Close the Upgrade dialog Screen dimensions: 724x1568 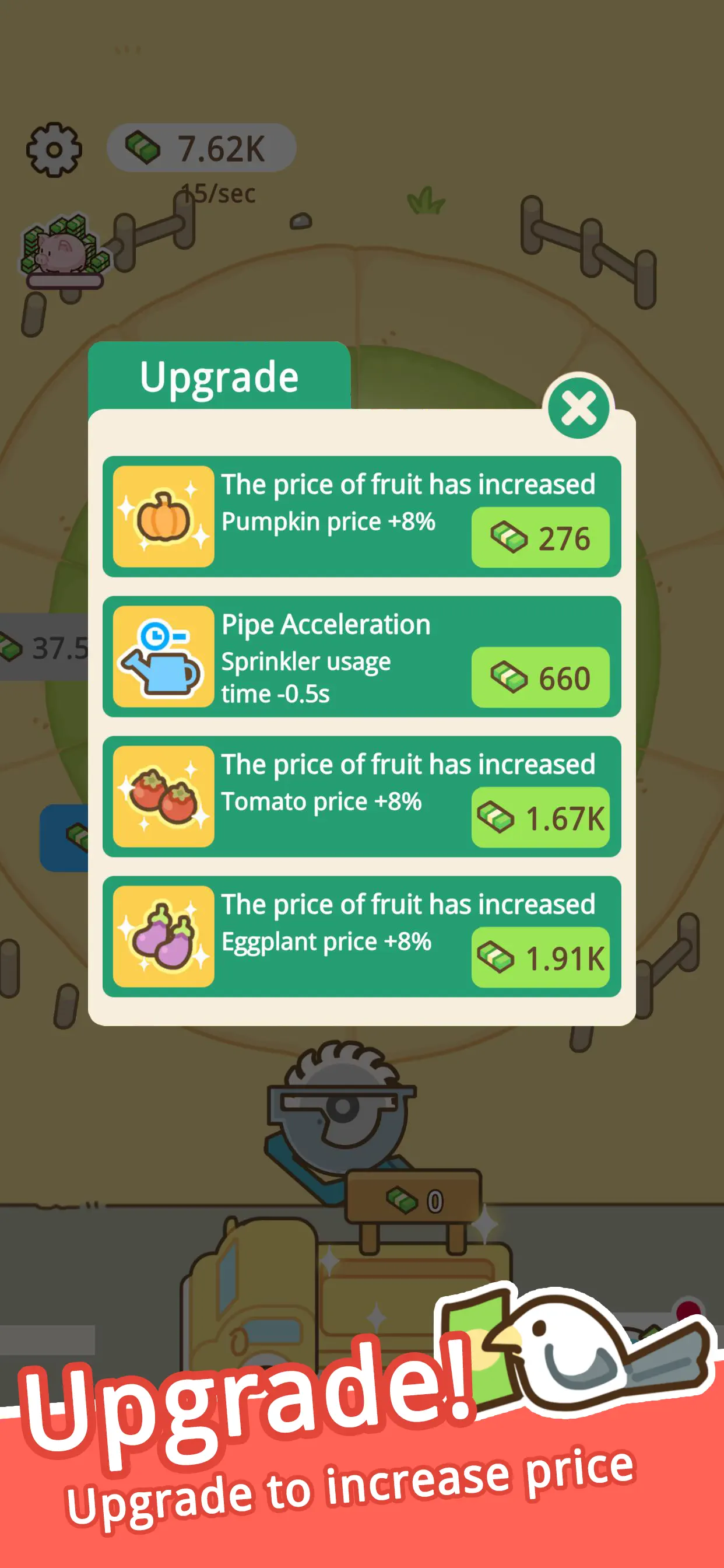tap(579, 409)
